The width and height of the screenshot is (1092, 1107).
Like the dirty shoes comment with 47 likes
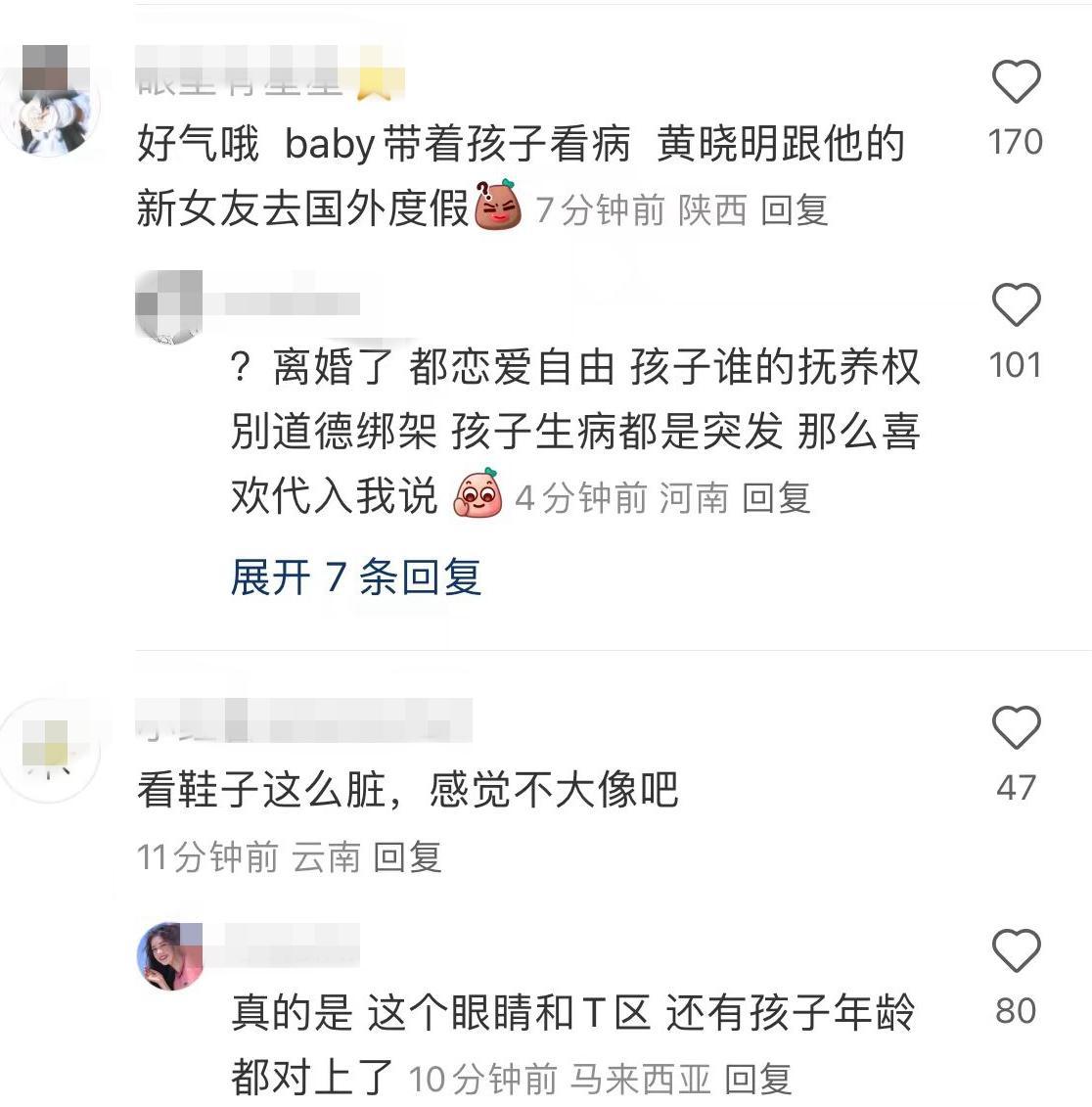click(1016, 728)
